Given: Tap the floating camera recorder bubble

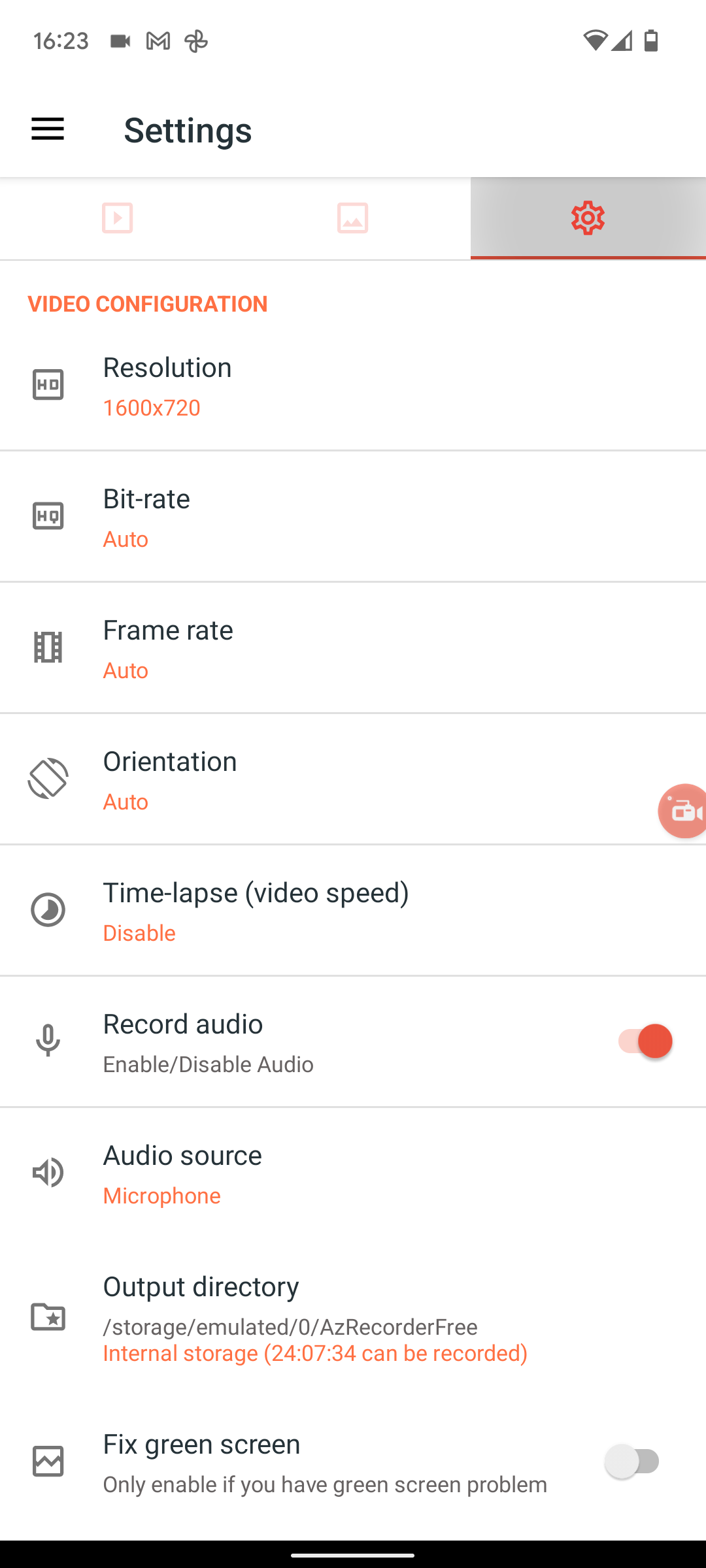Looking at the screenshot, I should 682,811.
